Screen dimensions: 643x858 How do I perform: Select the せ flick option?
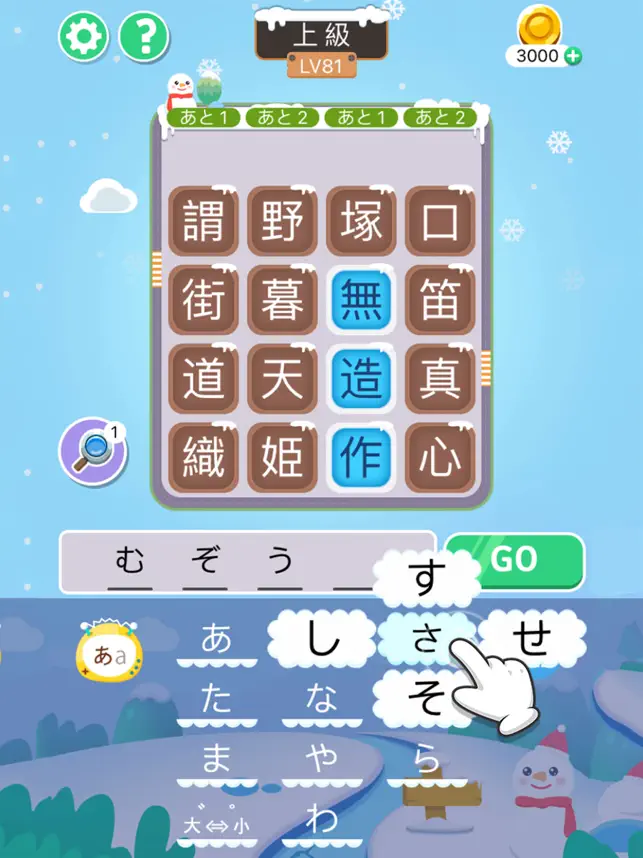coord(532,638)
